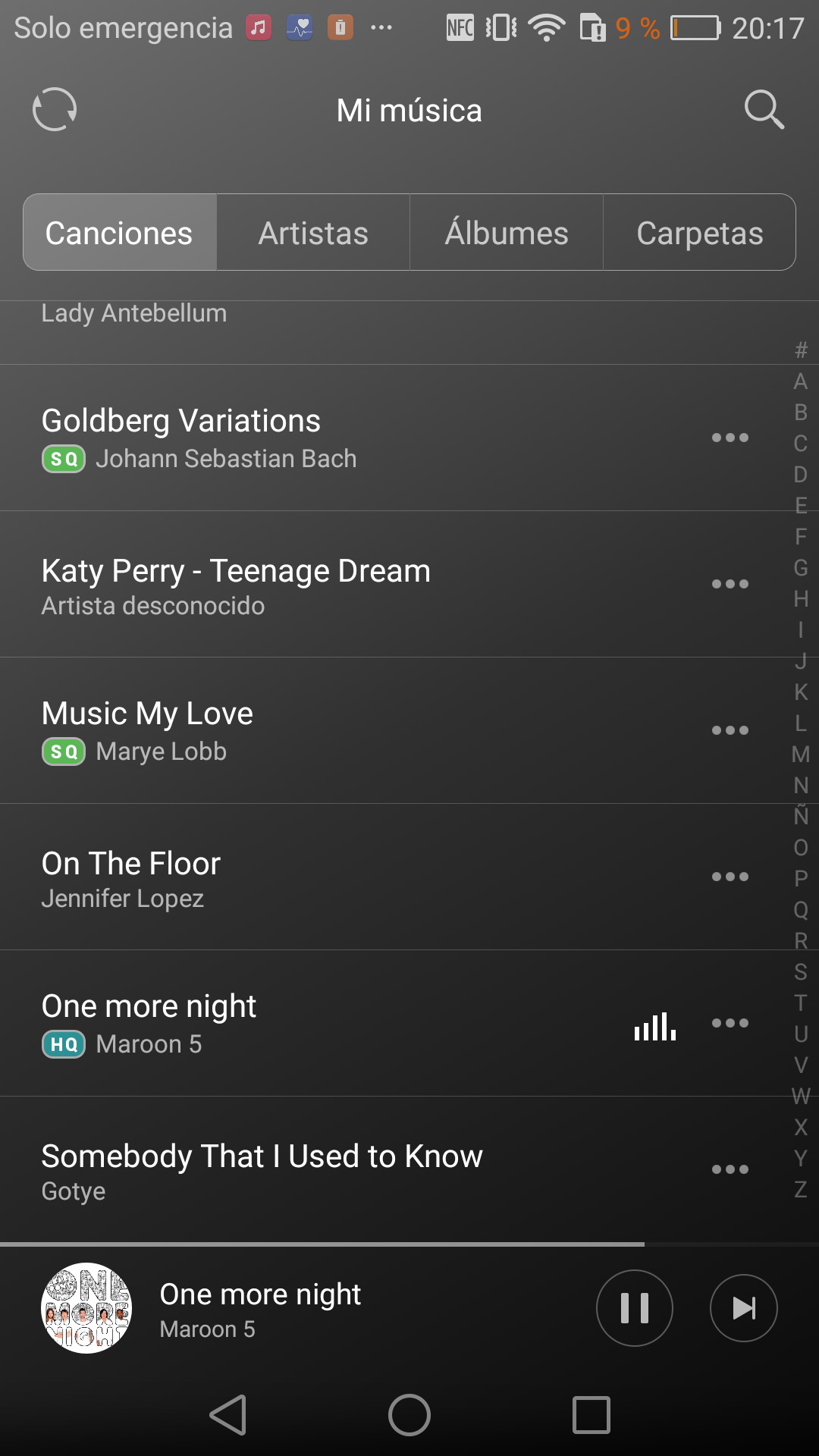Skip to the next track
This screenshot has height=1456, width=819.
743,1308
